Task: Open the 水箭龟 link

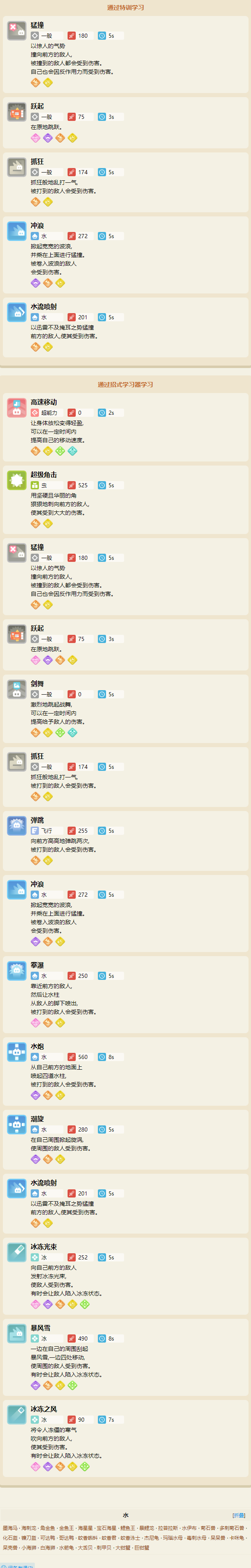Action: [67, 1548]
